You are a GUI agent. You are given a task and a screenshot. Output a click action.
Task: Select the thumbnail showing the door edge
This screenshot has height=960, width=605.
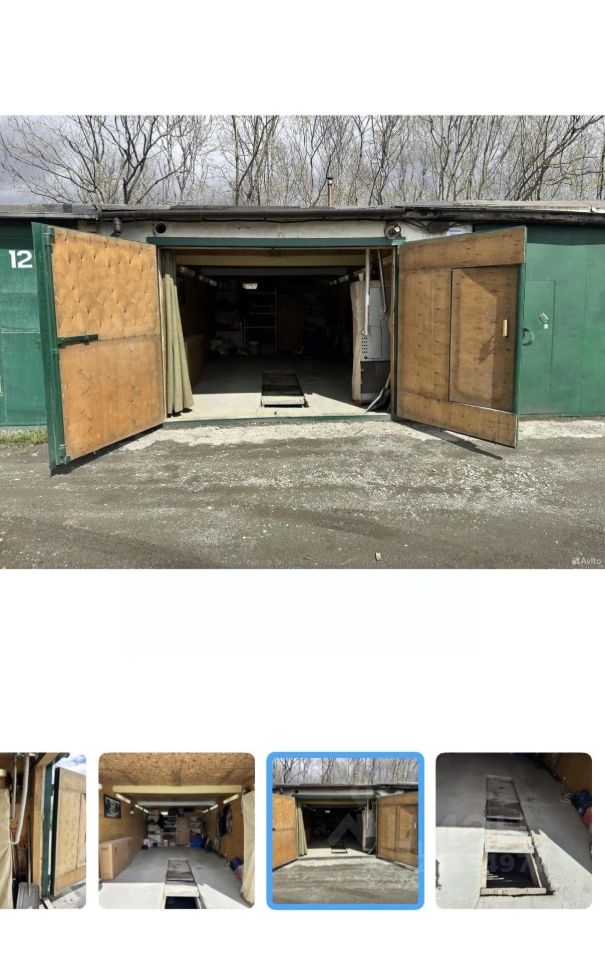coord(42,830)
